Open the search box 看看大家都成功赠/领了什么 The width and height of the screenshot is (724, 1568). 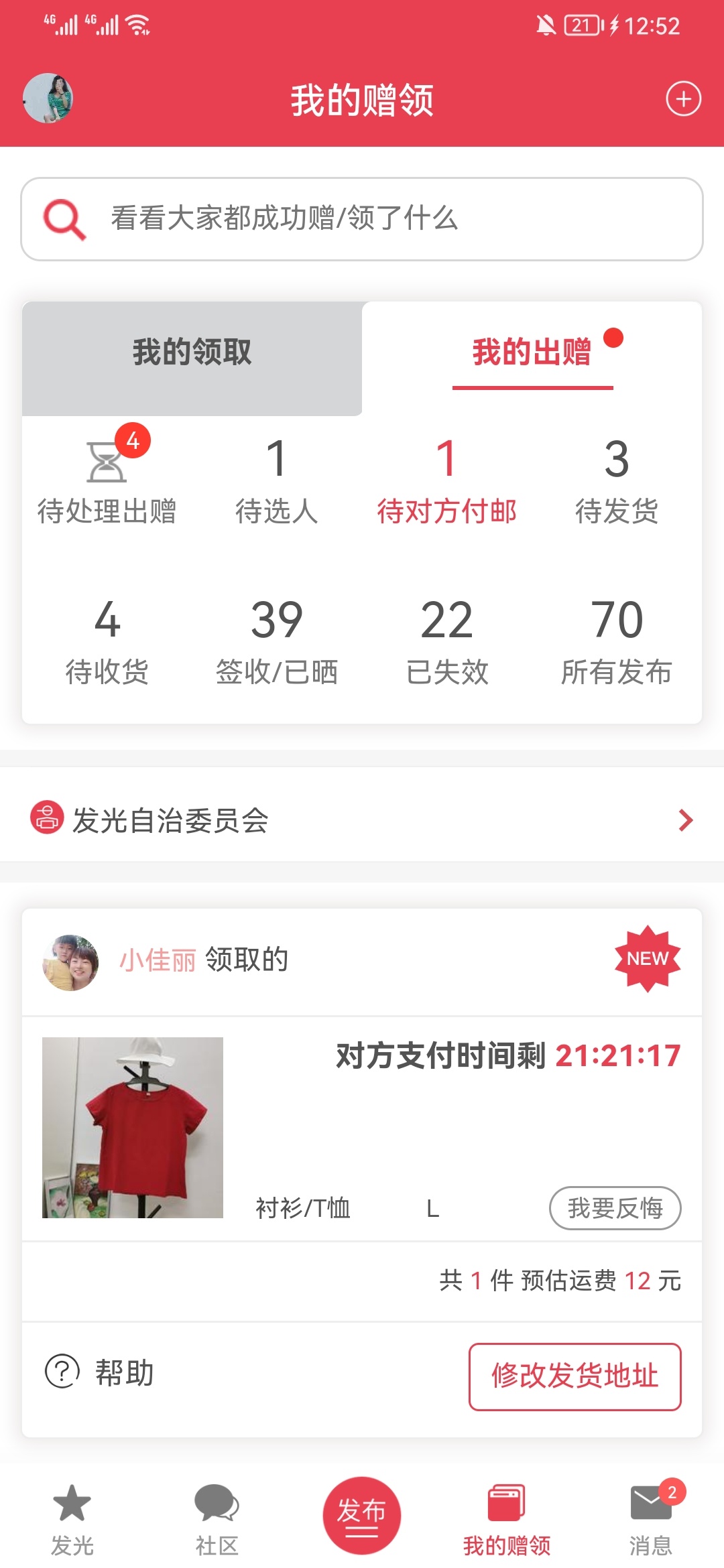click(362, 219)
